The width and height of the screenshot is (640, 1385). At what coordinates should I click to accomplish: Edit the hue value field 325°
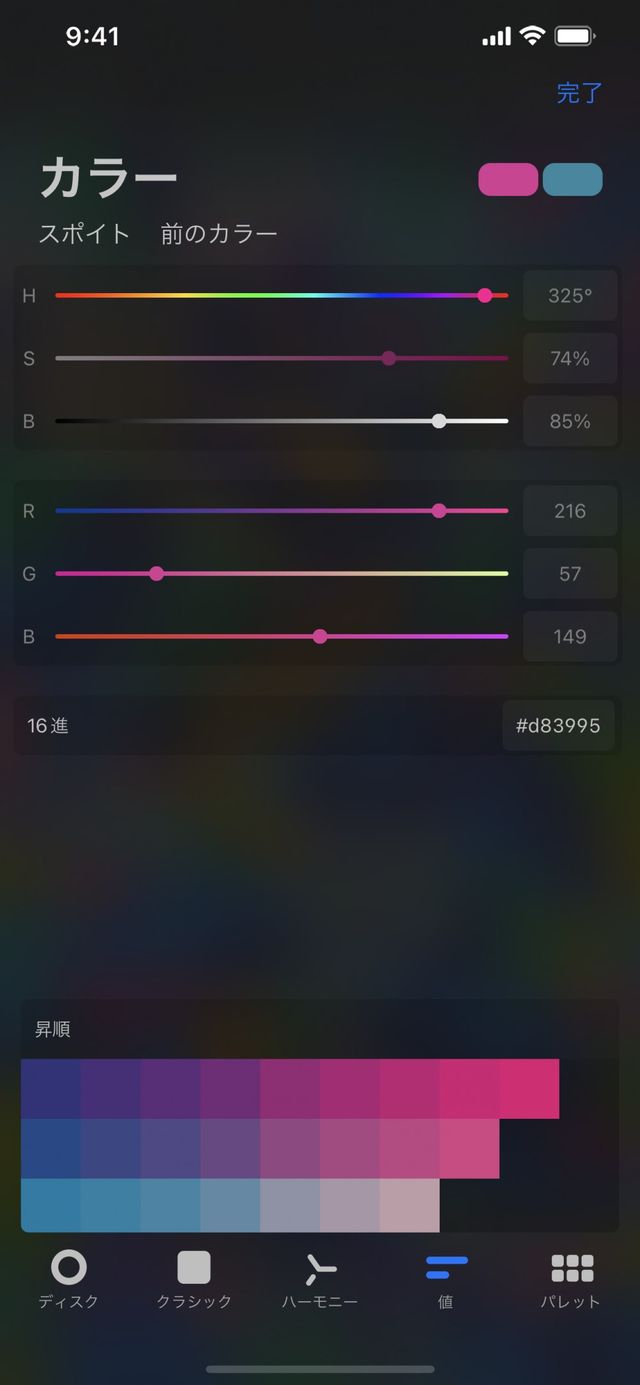tap(570, 296)
